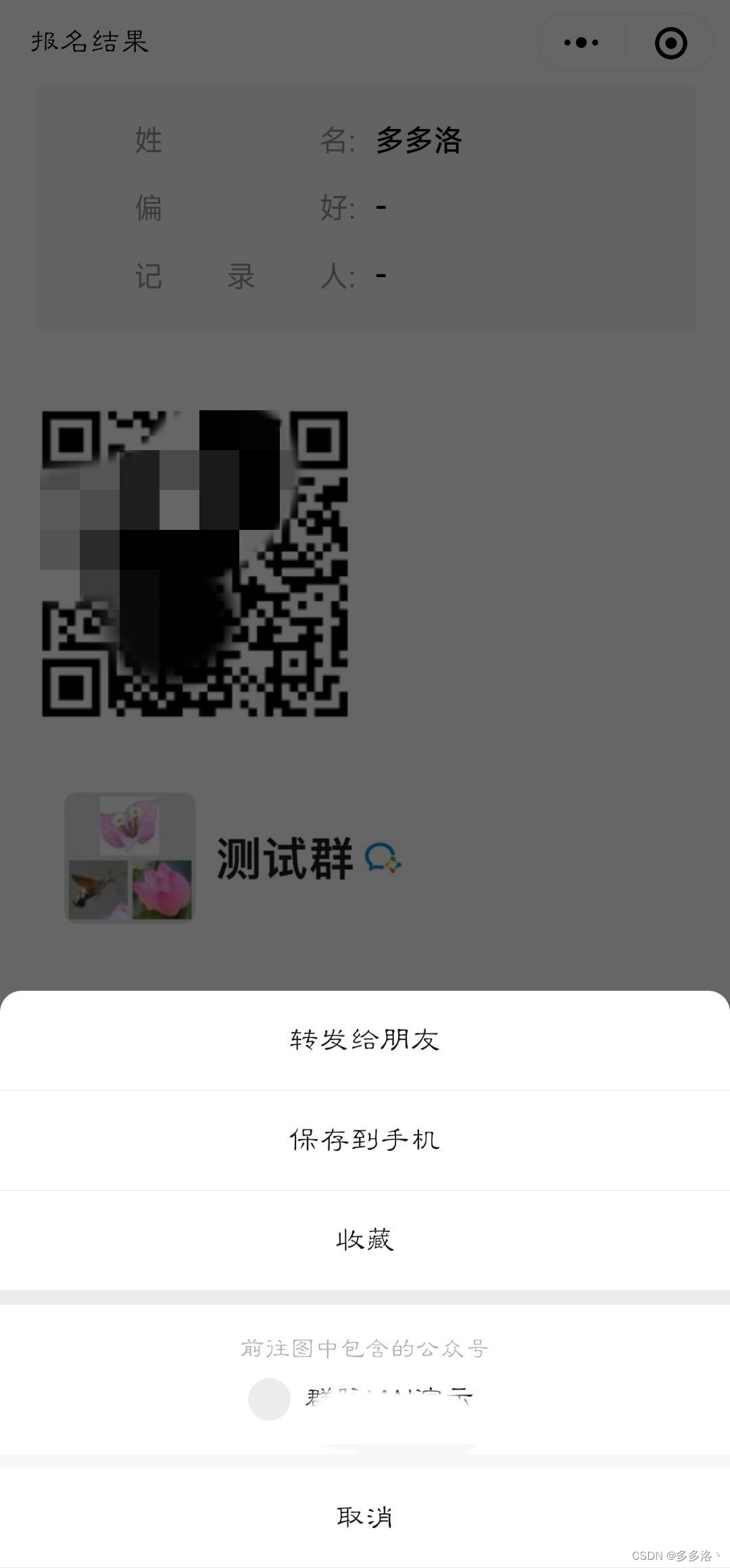Image resolution: width=730 pixels, height=1568 pixels.
Task: Choose 保存到手机 to save the image
Action: tap(364, 1140)
